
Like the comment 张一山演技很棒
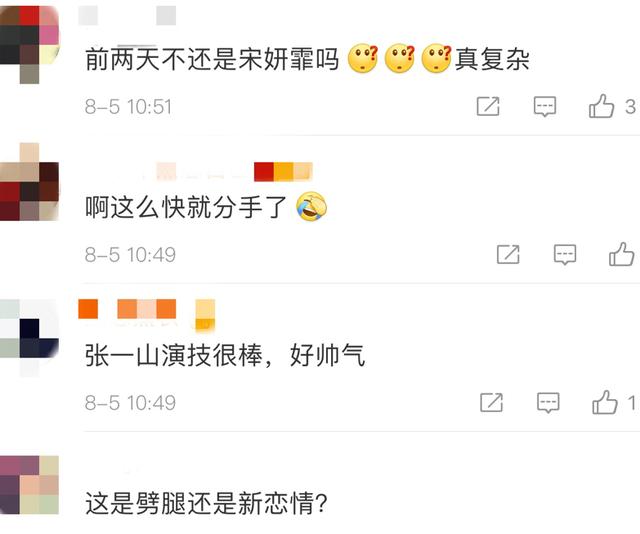click(x=605, y=402)
